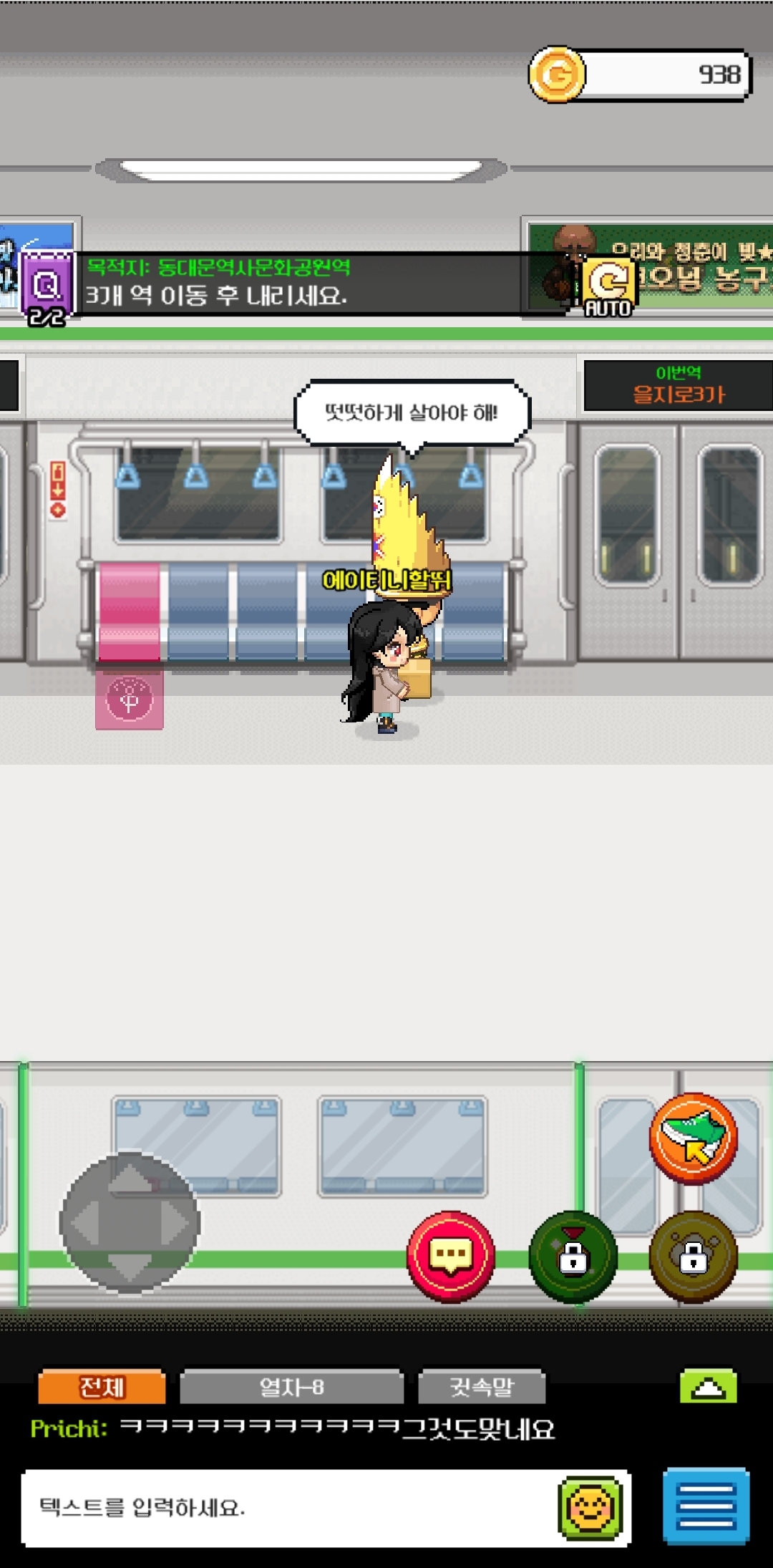Tap the gold coin balance
Image resolution: width=773 pixels, height=1568 pixels.
point(640,74)
